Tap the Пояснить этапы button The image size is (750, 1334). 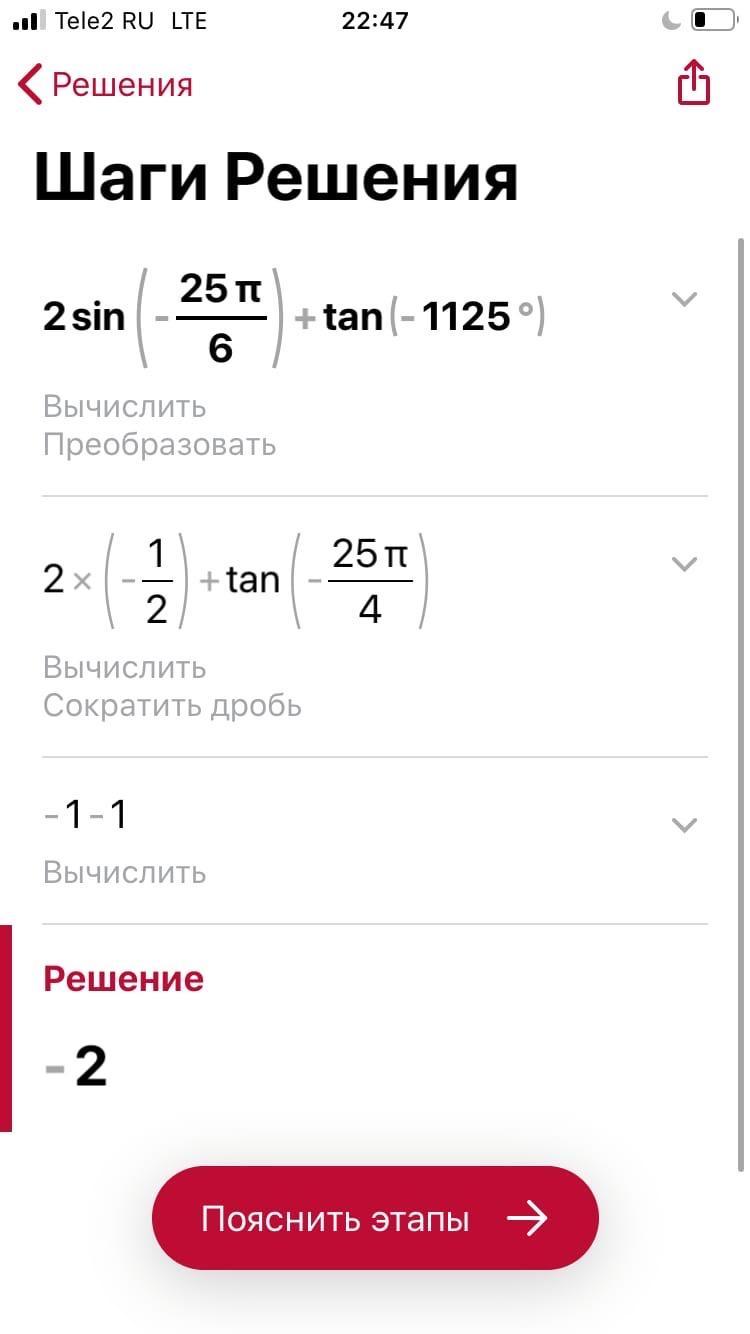coord(375,1218)
